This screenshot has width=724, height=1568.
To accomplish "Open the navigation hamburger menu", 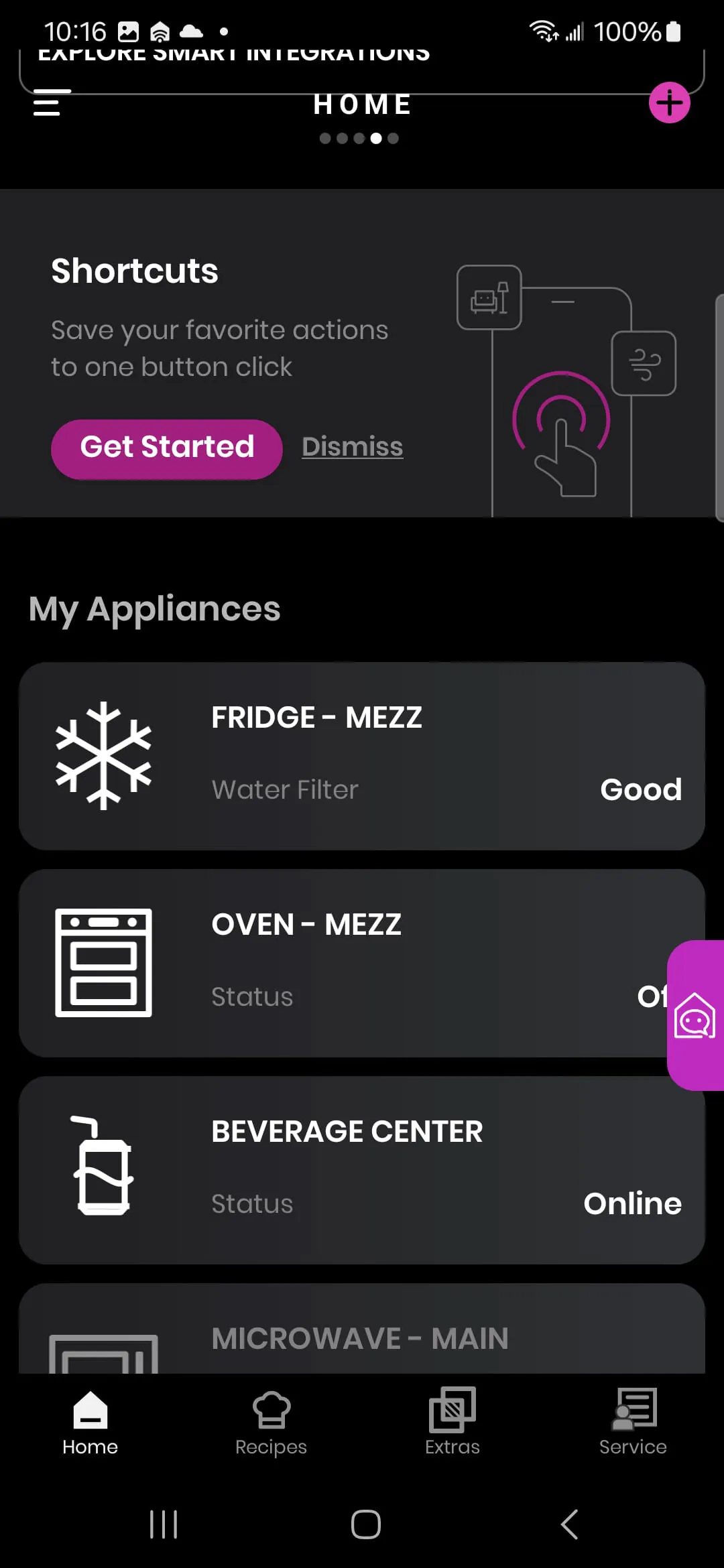I will click(48, 104).
